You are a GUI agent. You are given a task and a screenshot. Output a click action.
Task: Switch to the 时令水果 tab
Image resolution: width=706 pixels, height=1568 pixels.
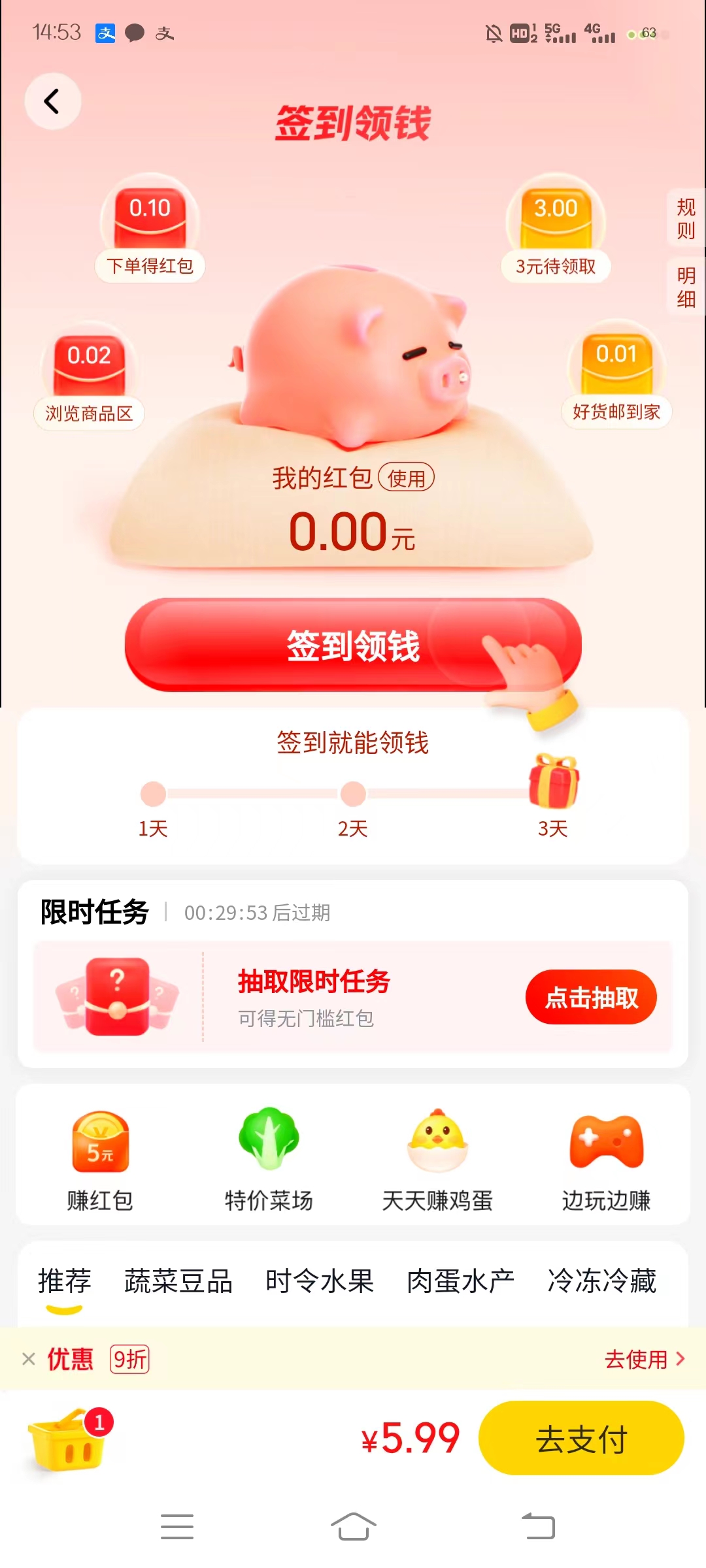coord(320,1281)
